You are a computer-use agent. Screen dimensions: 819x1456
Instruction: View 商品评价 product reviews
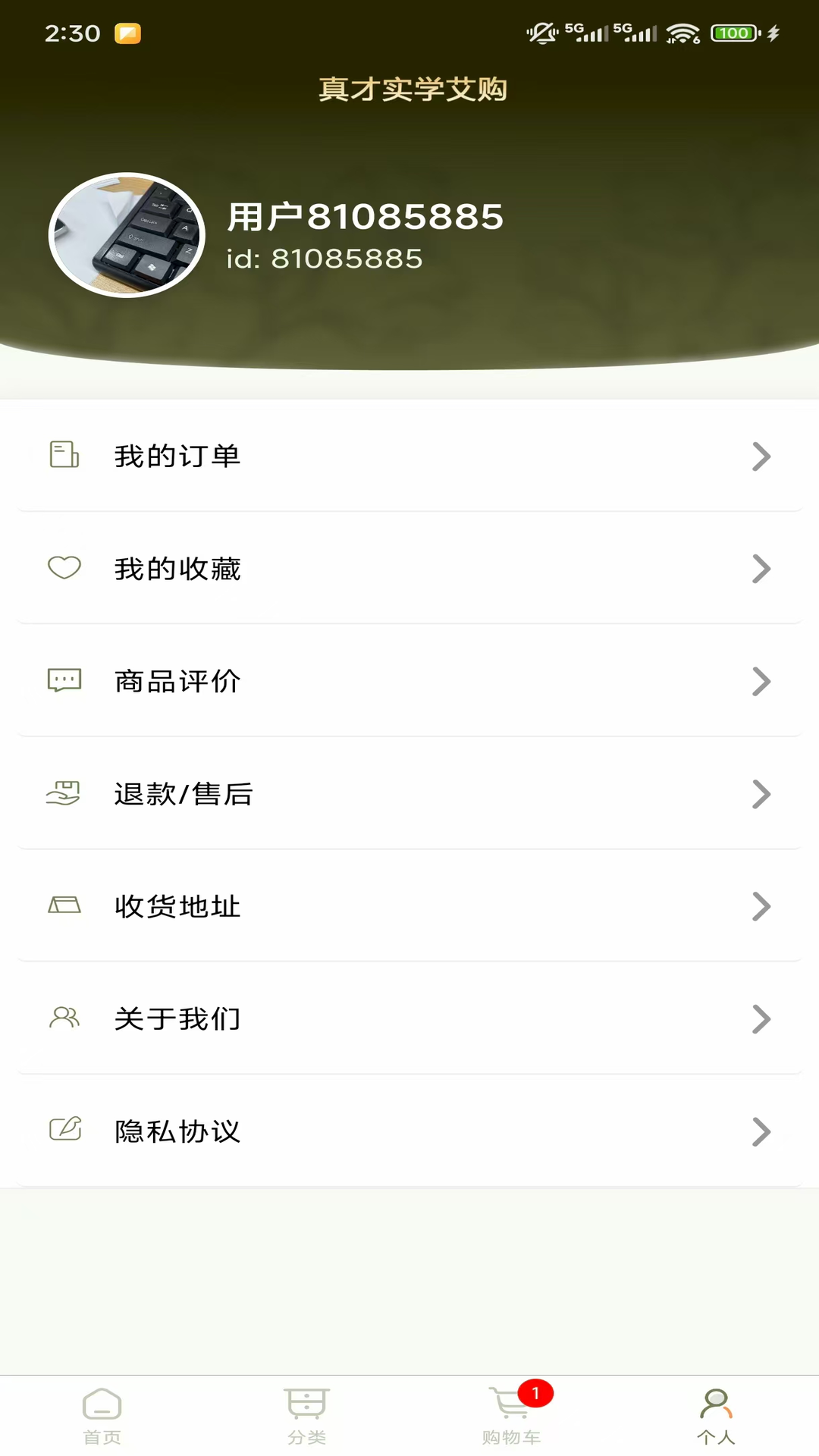409,681
